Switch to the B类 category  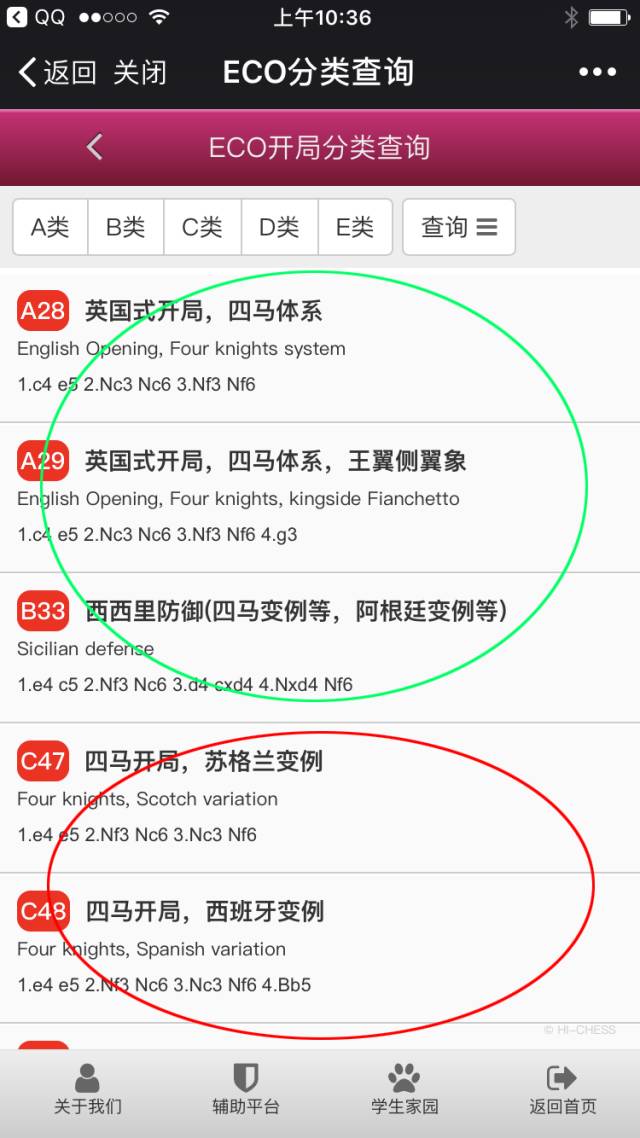[x=126, y=227]
